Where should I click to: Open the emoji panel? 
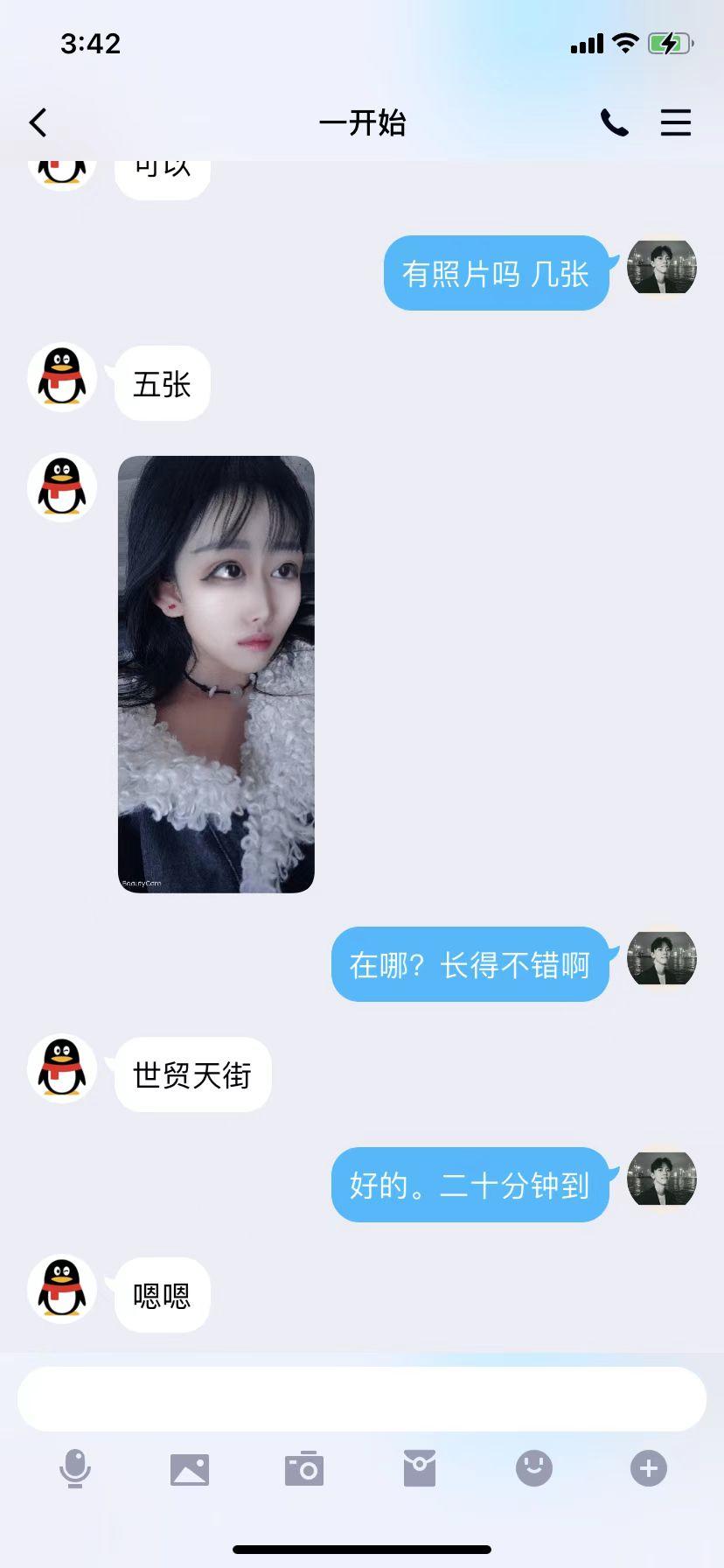point(534,1468)
